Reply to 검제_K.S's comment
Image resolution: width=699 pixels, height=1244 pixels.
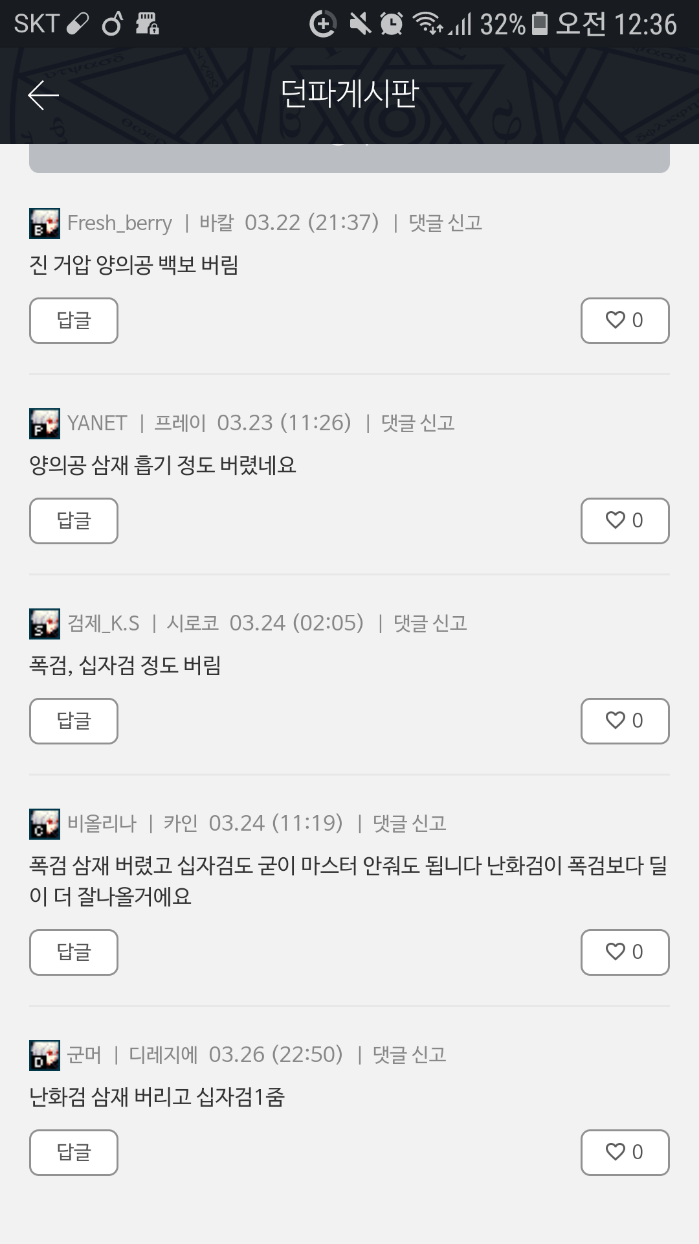tap(74, 720)
